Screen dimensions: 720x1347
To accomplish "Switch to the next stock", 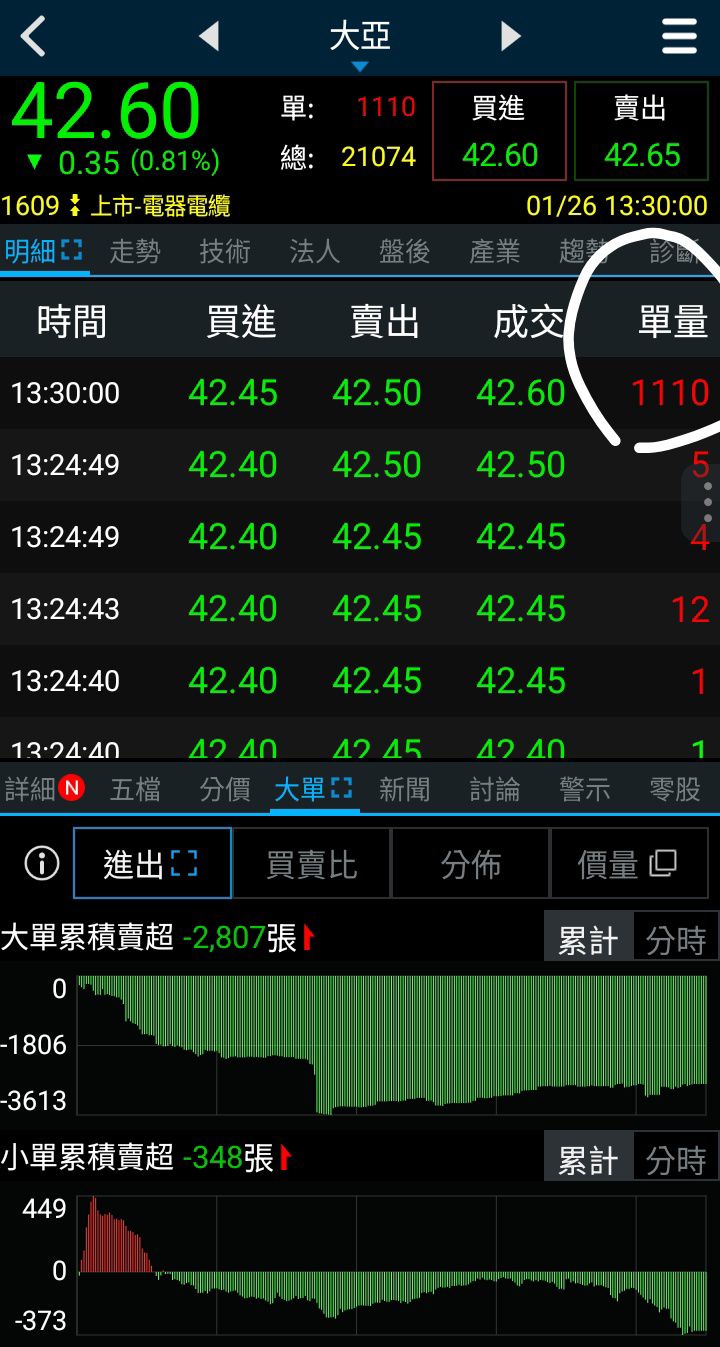I will click(x=510, y=37).
